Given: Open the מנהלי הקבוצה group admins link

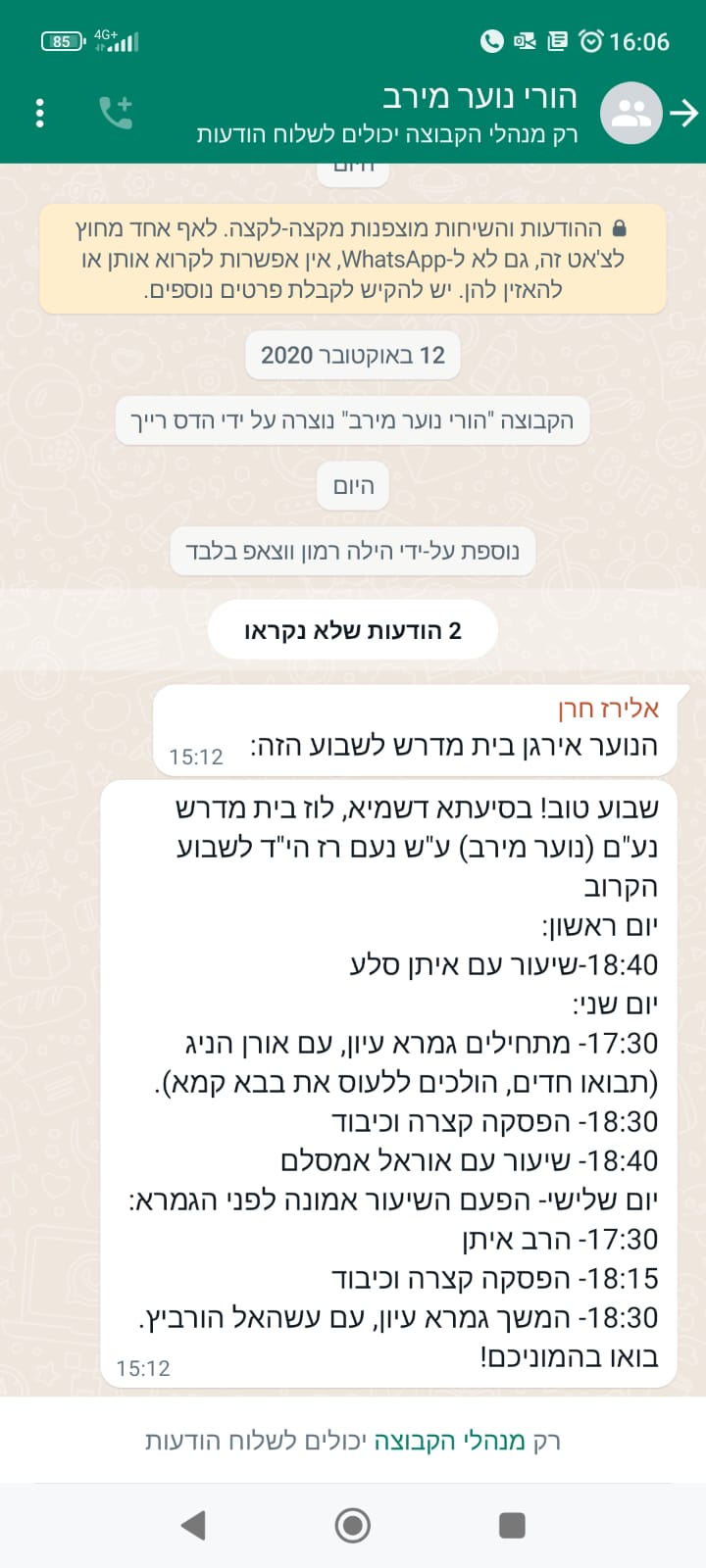Looking at the screenshot, I should pyautogui.click(x=449, y=1441).
